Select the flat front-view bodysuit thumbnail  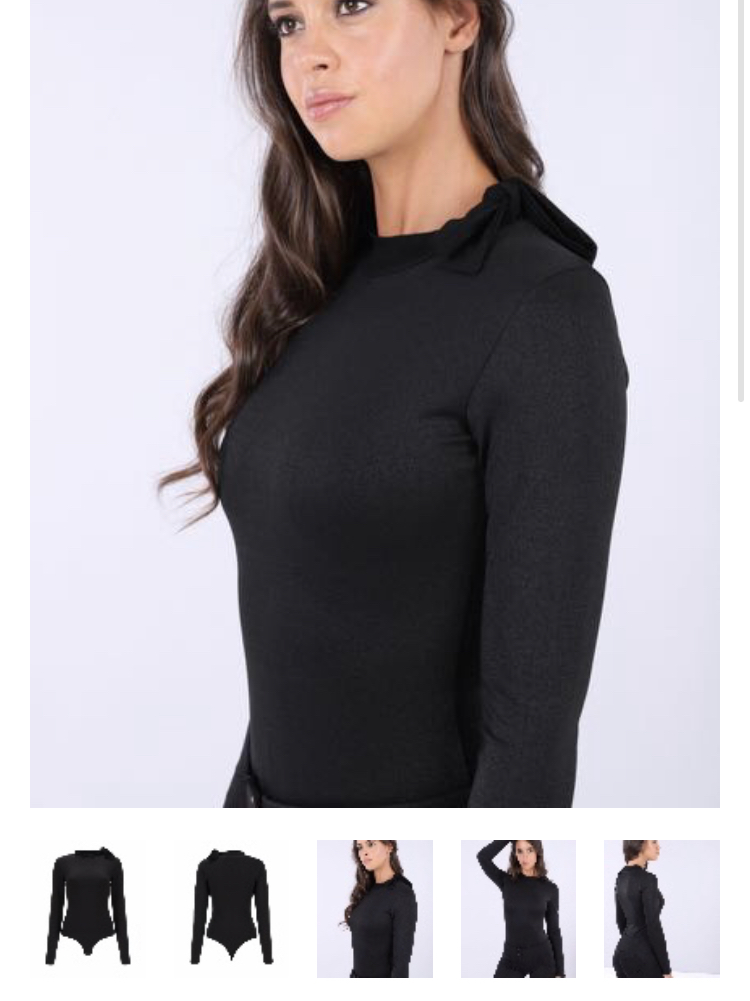tap(88, 908)
